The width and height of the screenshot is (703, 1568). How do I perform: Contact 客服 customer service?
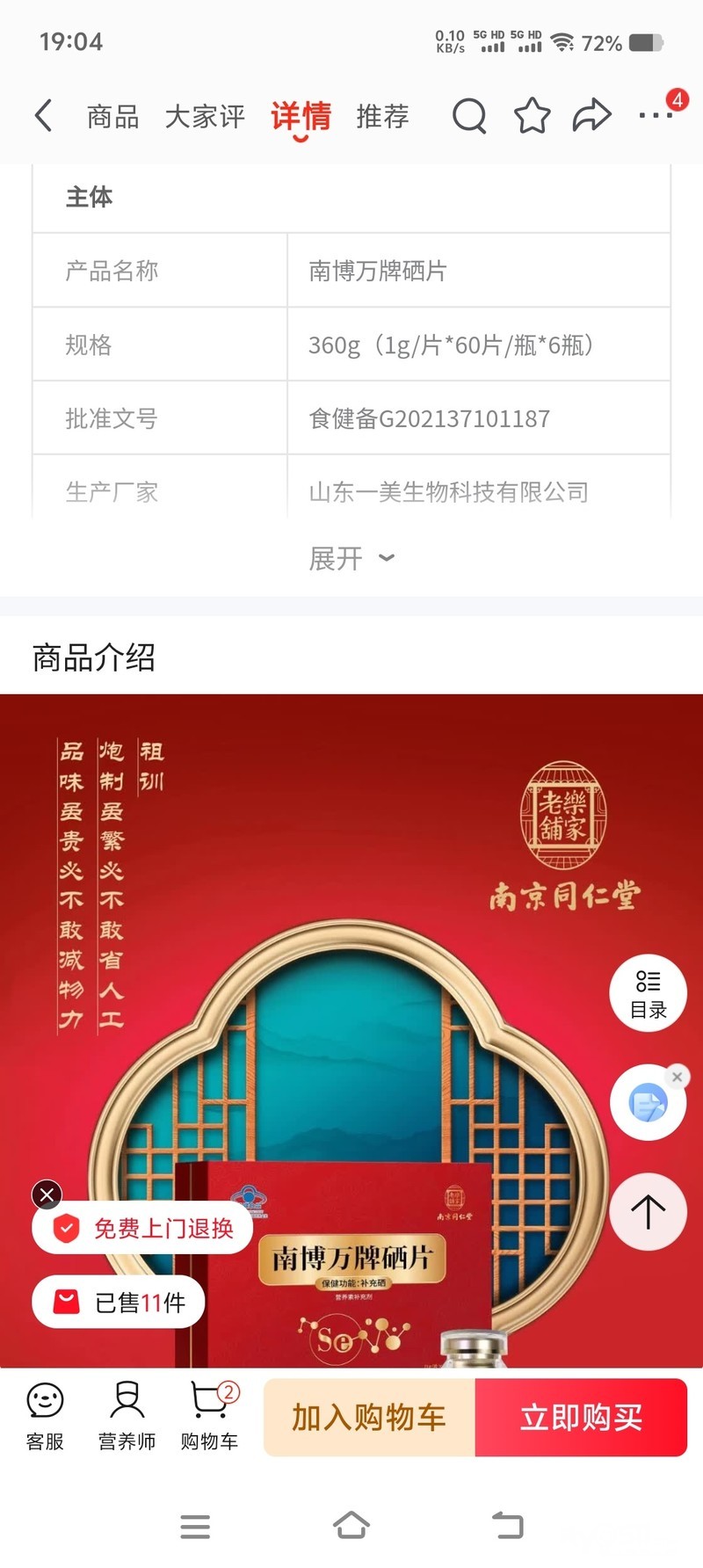tap(45, 1416)
